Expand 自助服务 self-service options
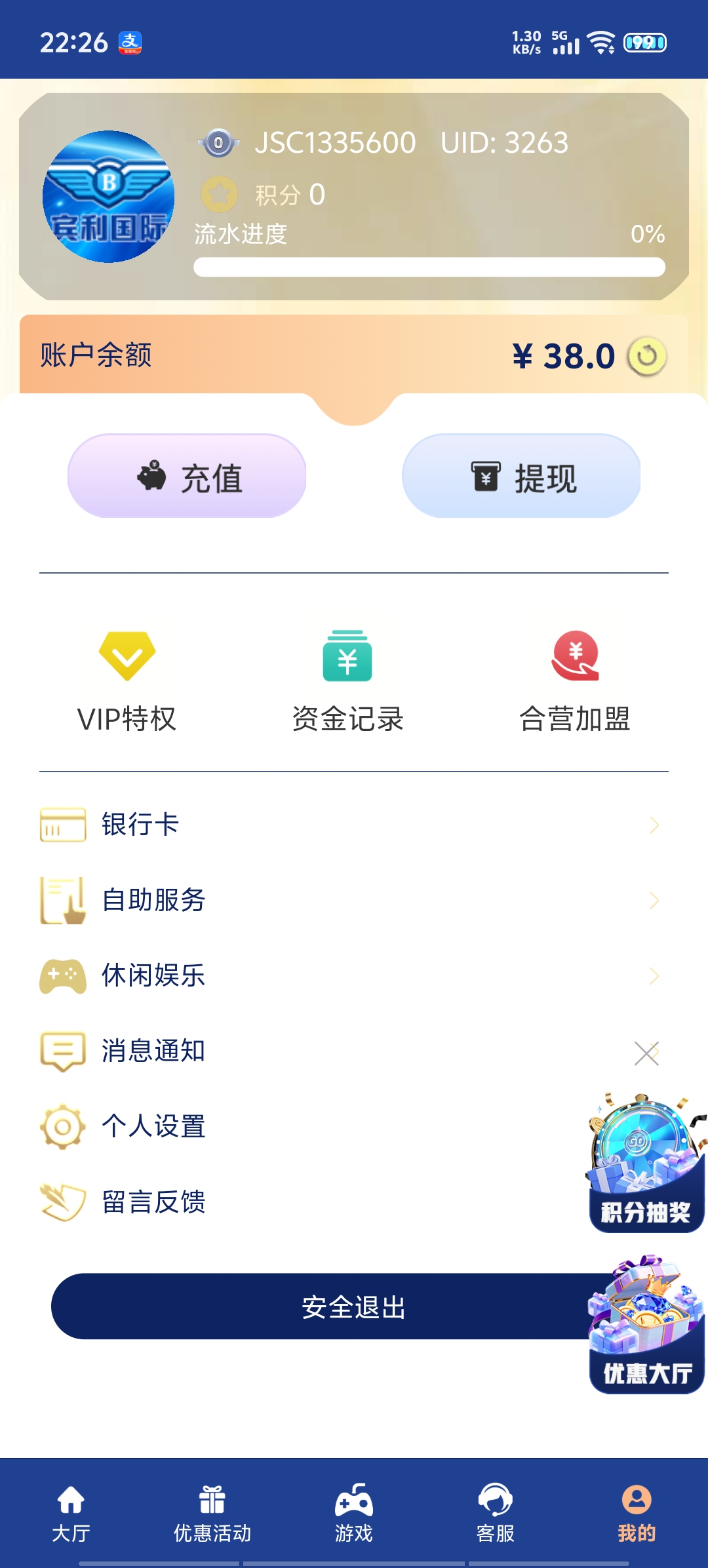 coord(154,900)
